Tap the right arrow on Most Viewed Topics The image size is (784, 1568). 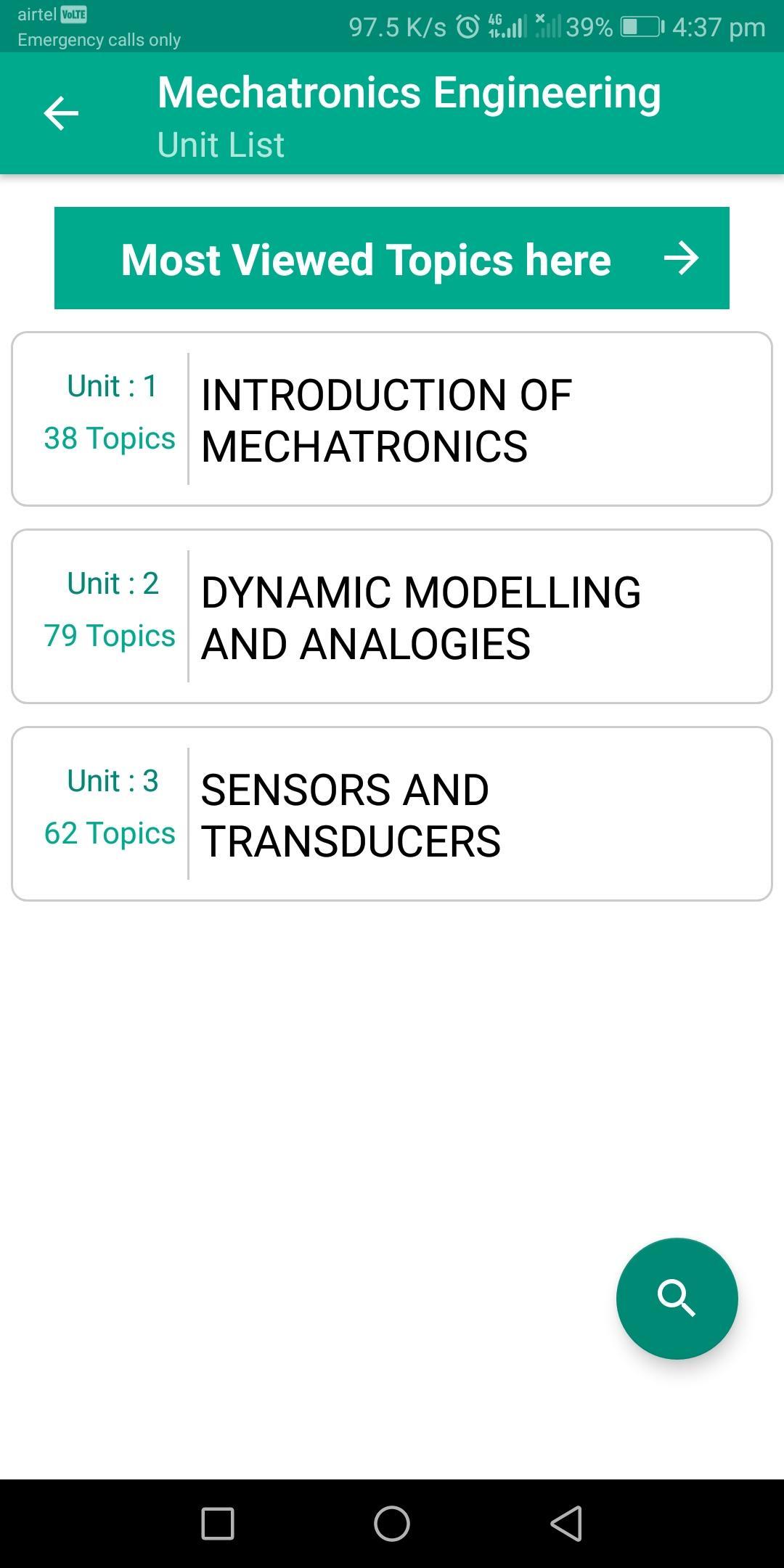pos(681,258)
